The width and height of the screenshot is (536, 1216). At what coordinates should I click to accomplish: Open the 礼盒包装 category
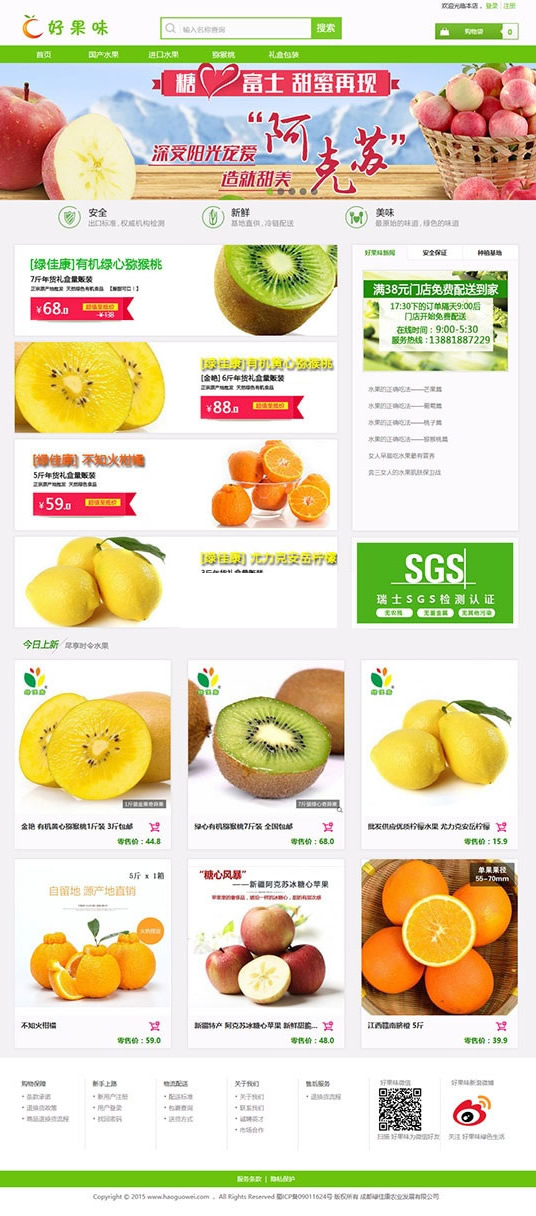tap(283, 54)
